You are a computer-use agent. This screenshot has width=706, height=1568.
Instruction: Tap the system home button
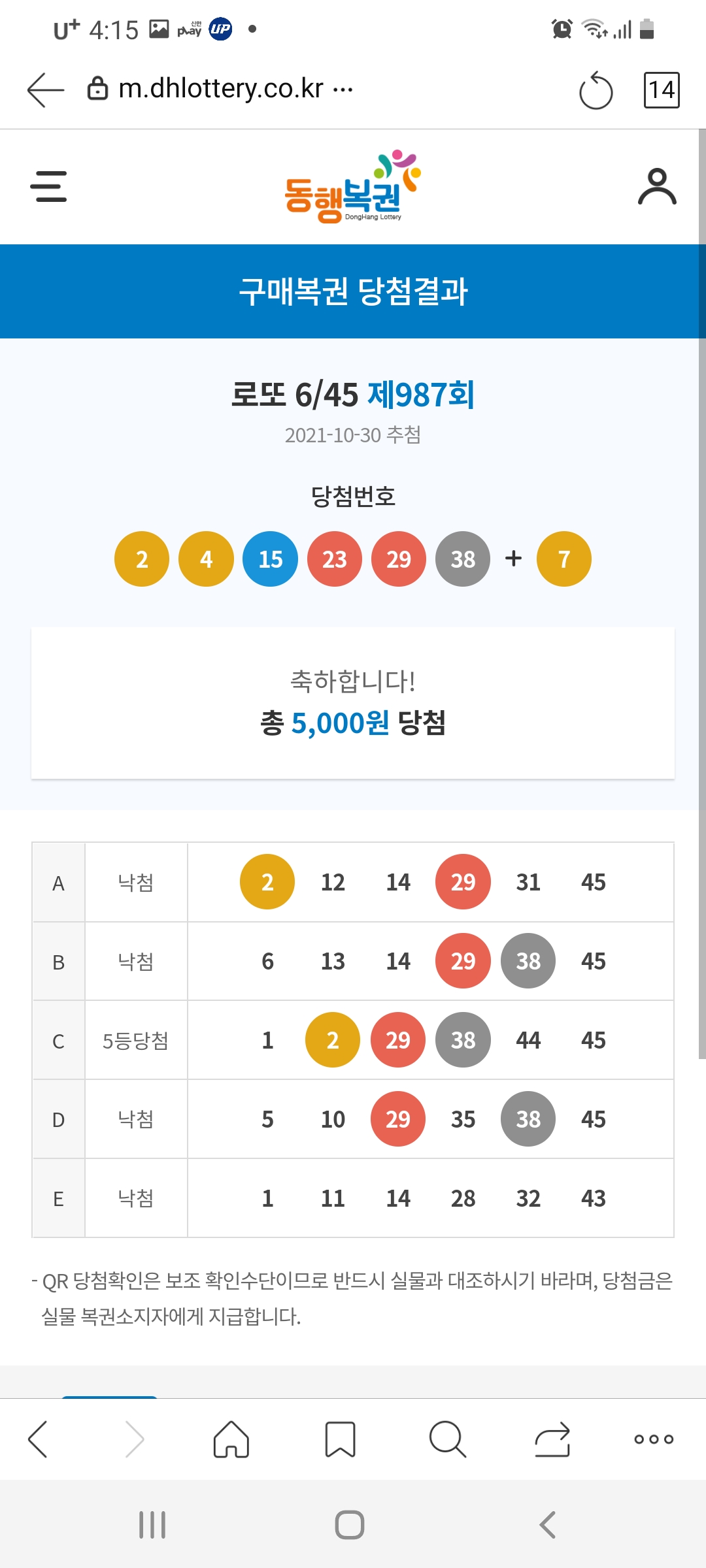[x=350, y=1525]
